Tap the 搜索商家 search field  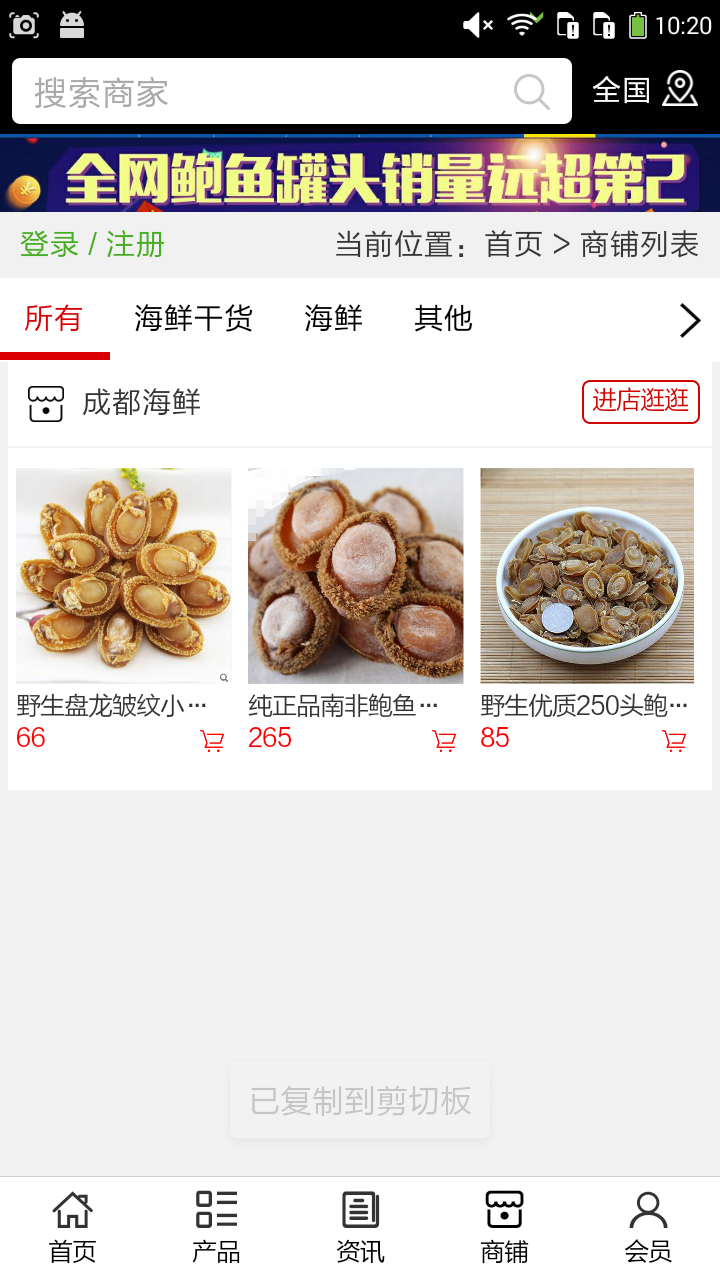(260, 92)
